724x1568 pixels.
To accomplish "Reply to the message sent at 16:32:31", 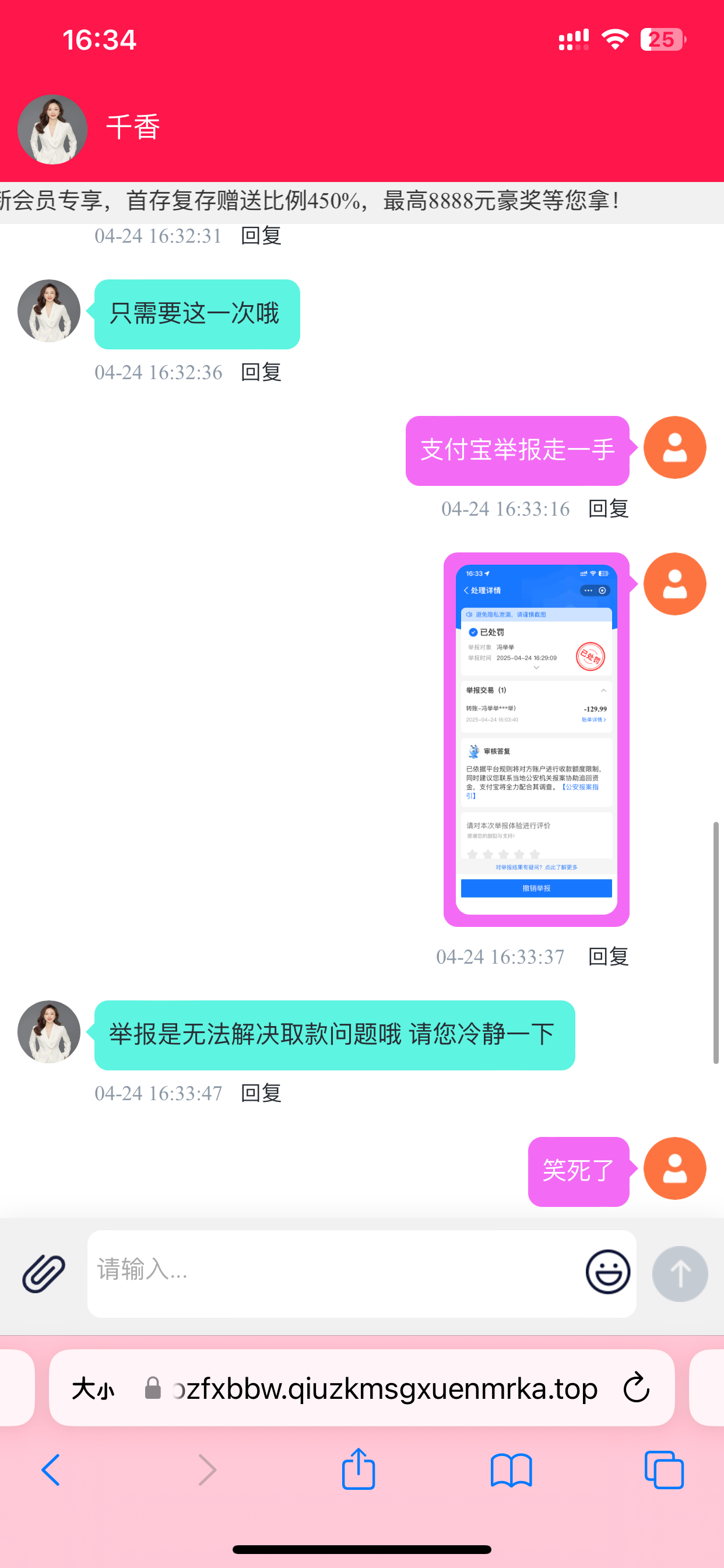I will [261, 236].
